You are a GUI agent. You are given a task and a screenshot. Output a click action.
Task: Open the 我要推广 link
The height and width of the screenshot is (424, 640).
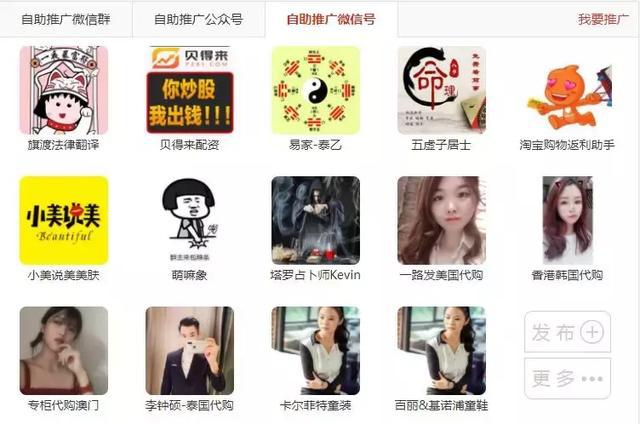click(x=603, y=19)
